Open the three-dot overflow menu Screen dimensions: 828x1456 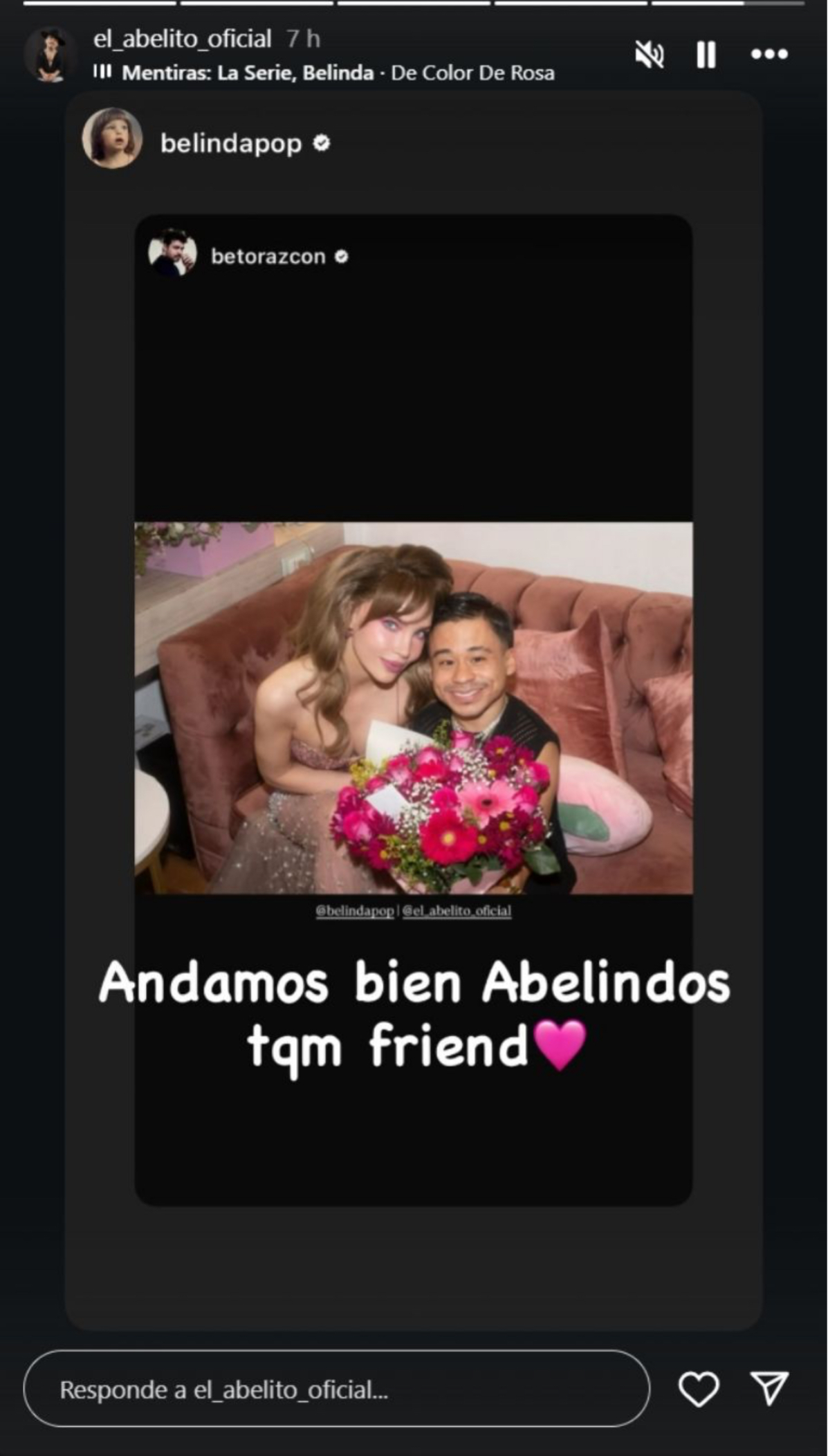pos(769,55)
